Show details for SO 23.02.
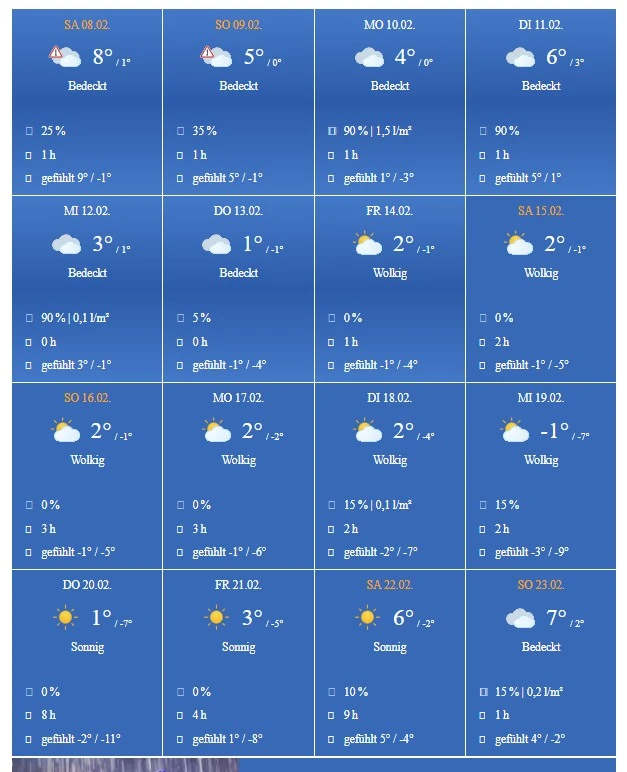627x772 pixels. (541, 663)
